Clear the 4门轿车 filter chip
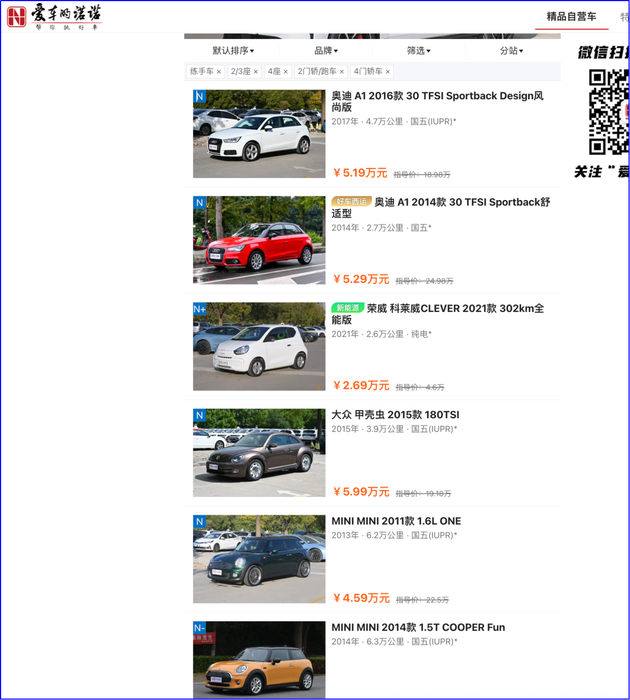630x700 pixels. [388, 72]
